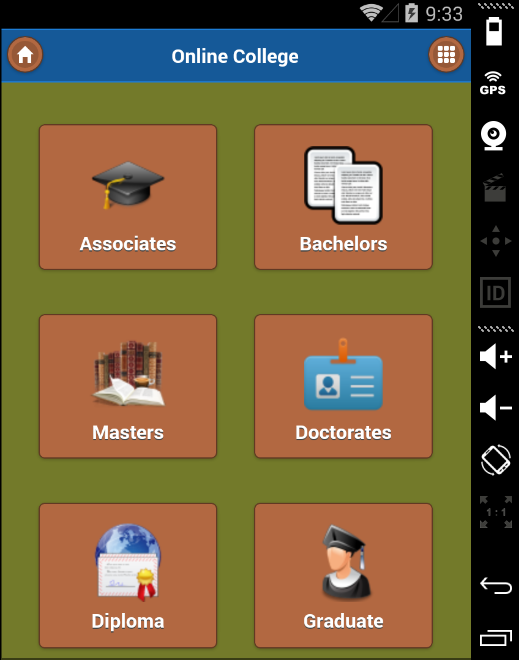Select the Graduate tile

point(343,575)
